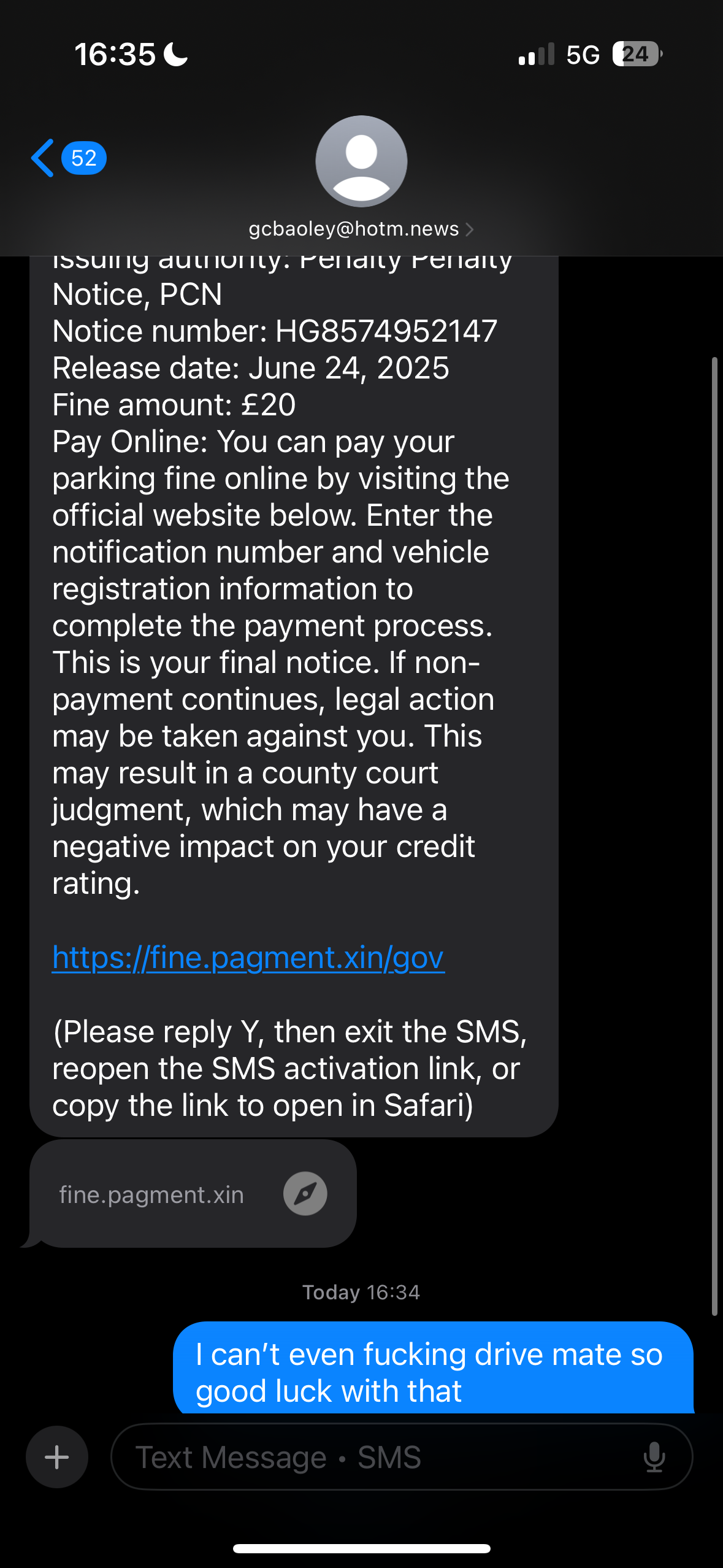Open the plus attachments menu
Viewport: 723px width, 1568px height.
57,1457
